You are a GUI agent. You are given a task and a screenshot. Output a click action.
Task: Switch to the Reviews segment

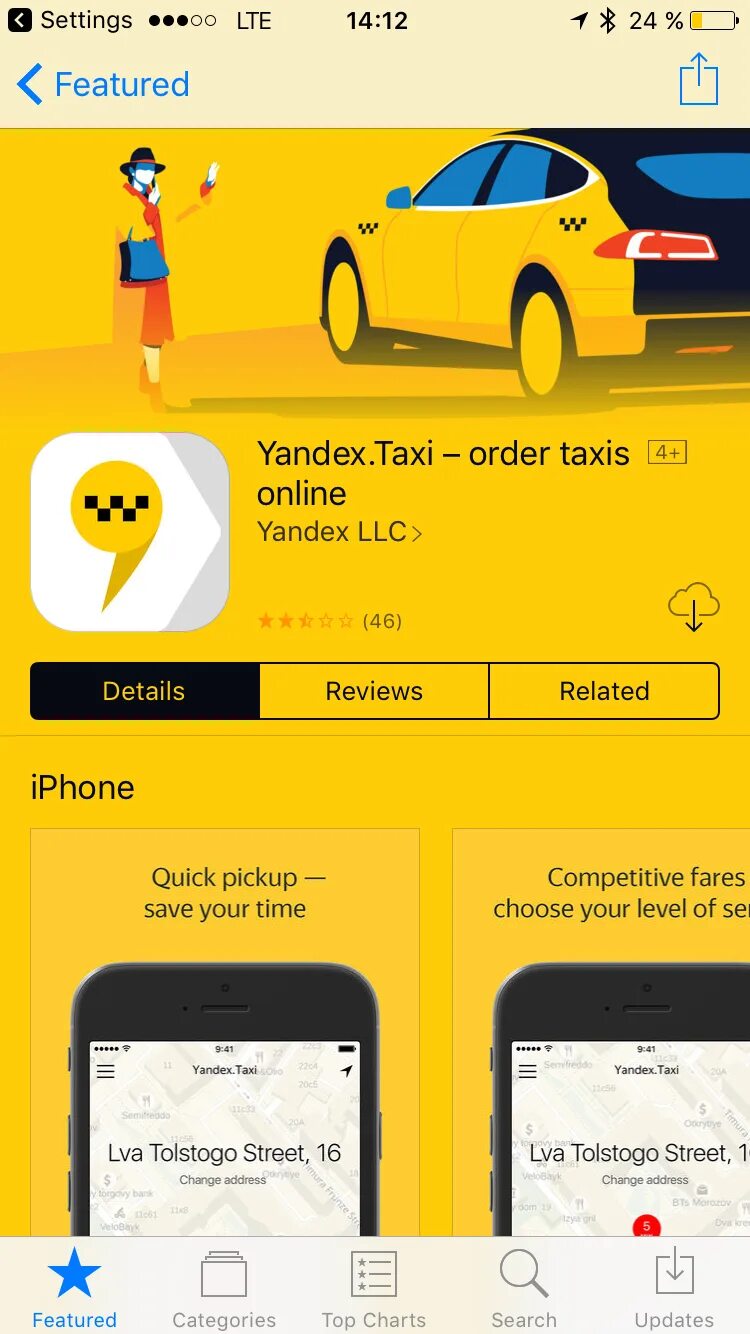click(x=374, y=691)
